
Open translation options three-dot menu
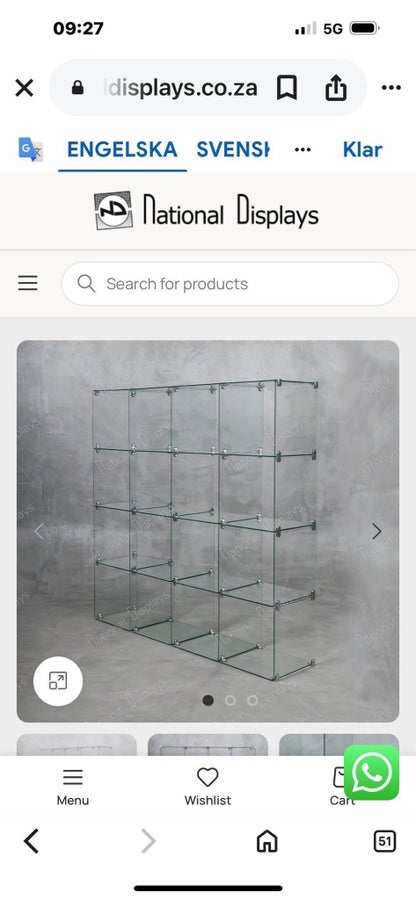[302, 150]
